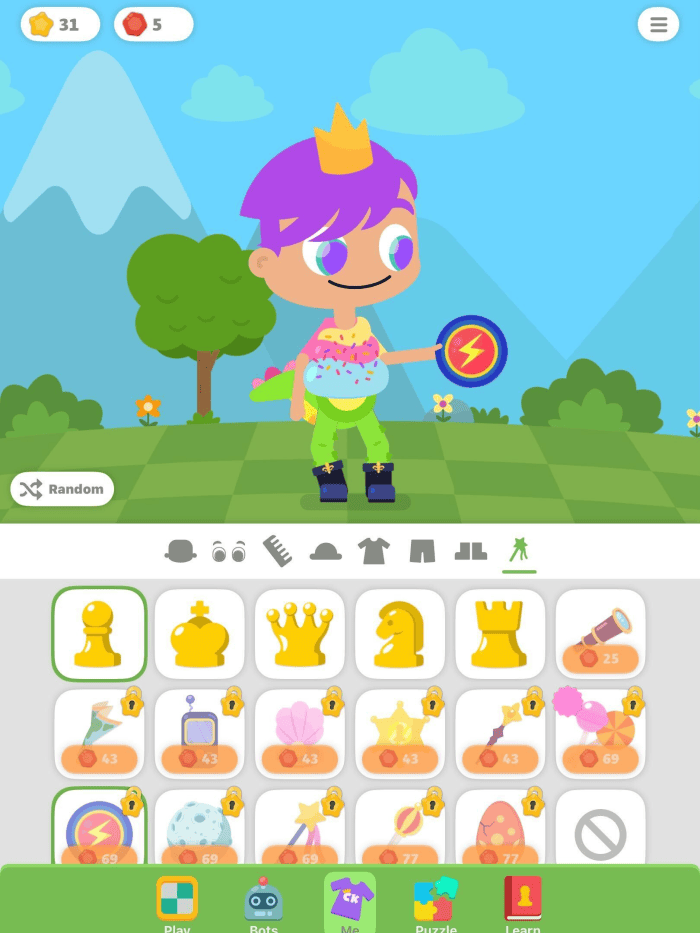Select the golden king item
The height and width of the screenshot is (933, 700).
199,634
